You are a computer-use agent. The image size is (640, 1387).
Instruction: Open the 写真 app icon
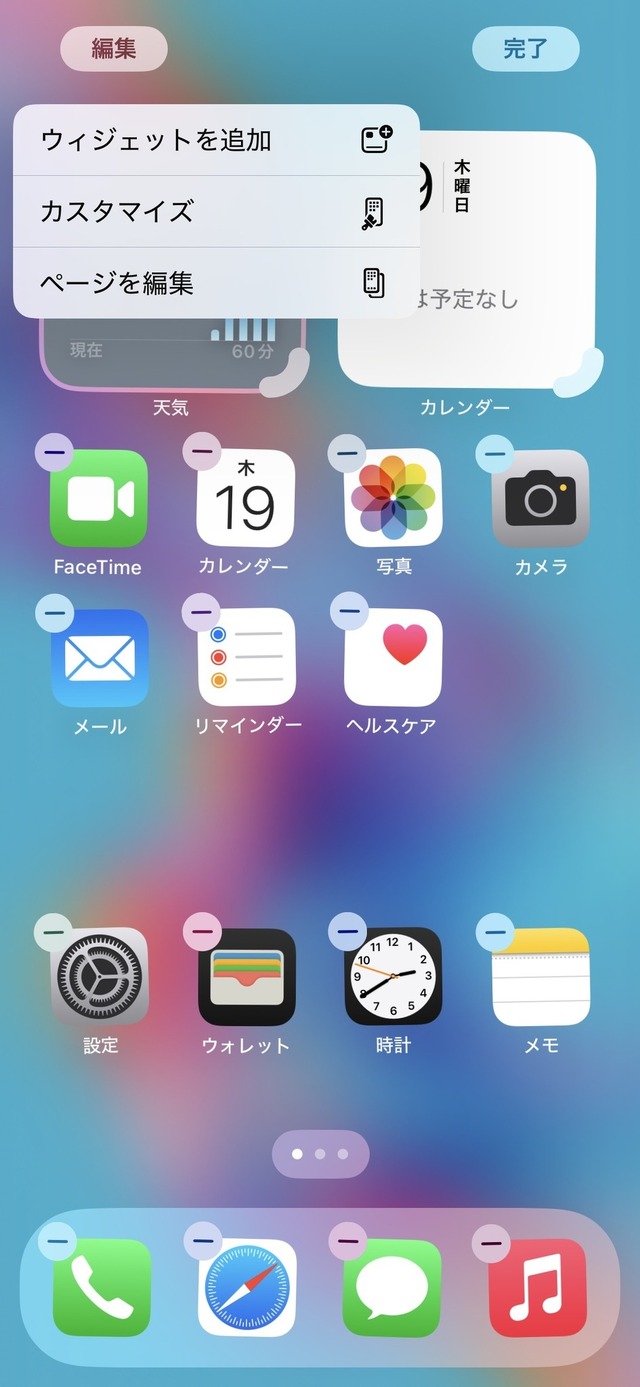tap(394, 499)
